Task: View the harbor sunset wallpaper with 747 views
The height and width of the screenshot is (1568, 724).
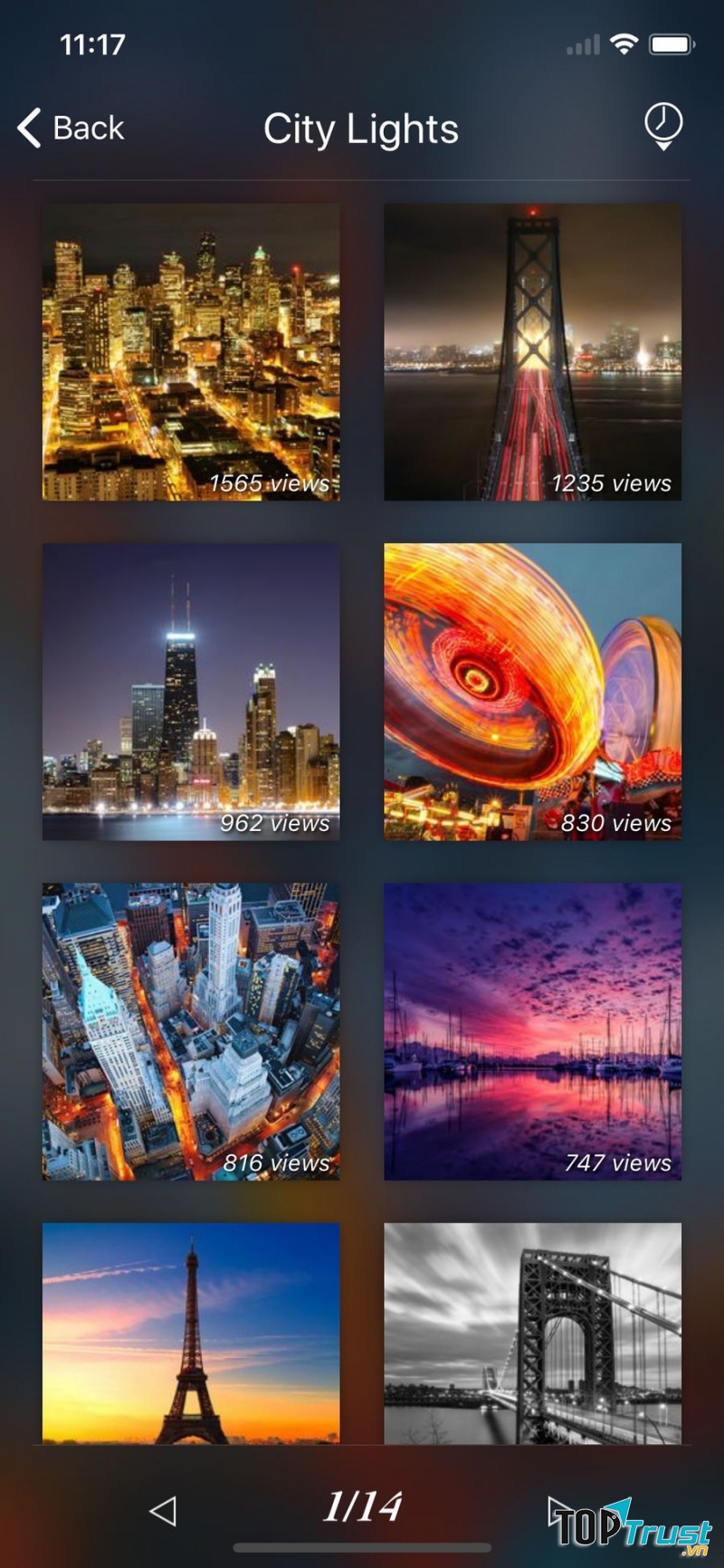Action: (x=532, y=1031)
